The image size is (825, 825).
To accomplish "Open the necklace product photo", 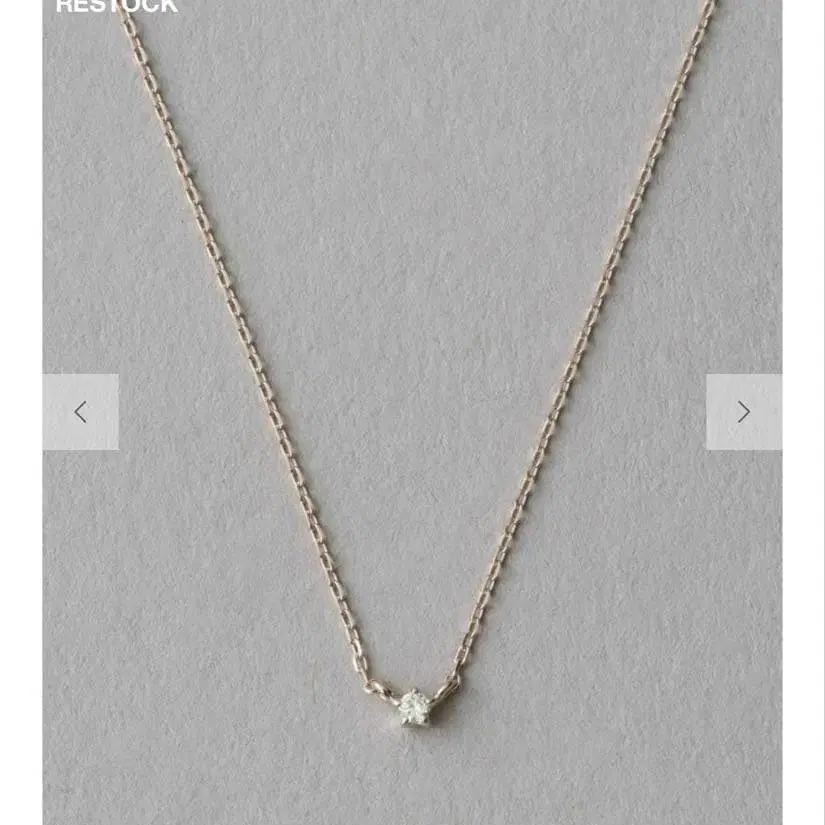I will (412, 412).
